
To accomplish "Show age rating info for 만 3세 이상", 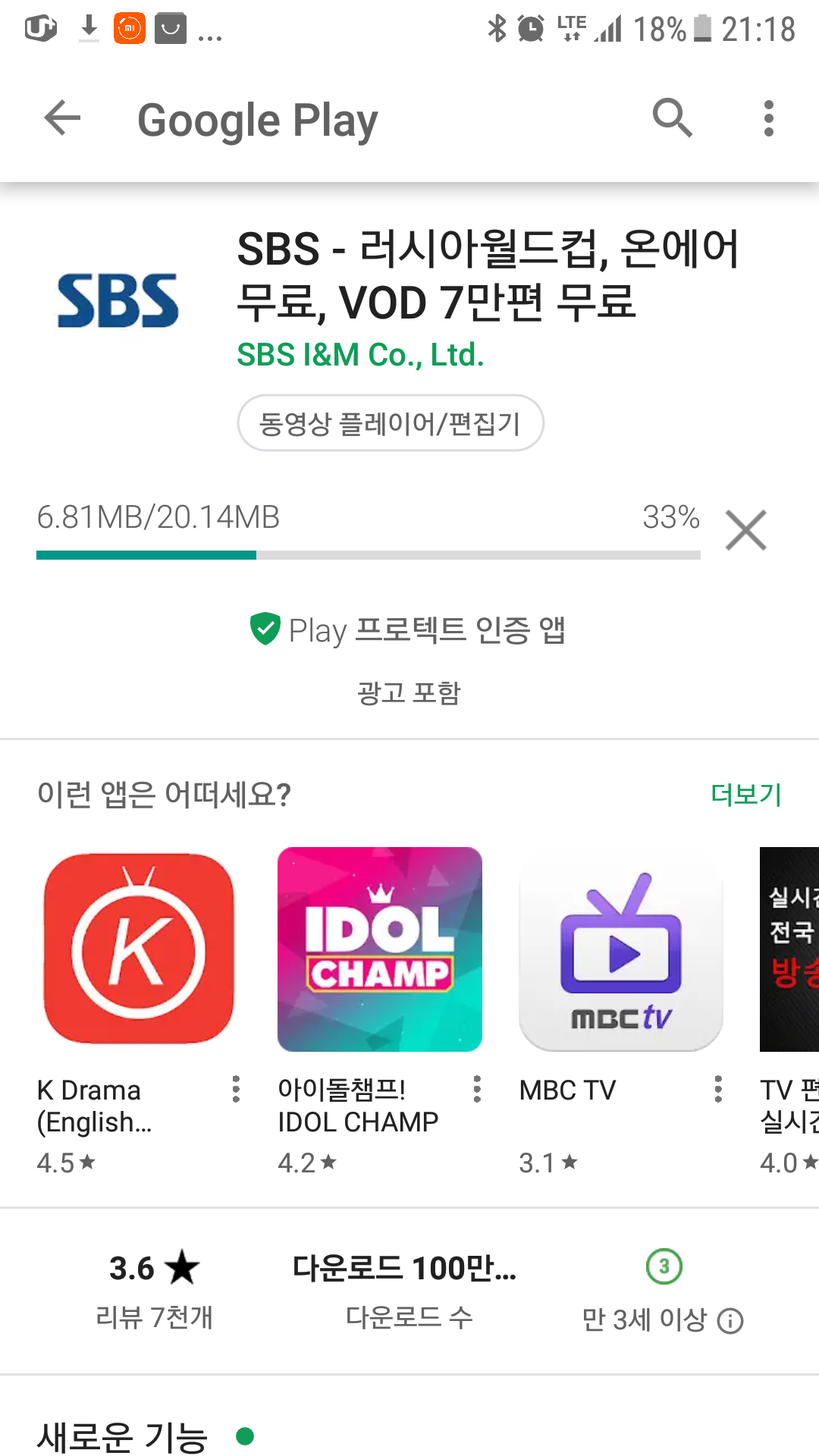I will coord(730,1321).
